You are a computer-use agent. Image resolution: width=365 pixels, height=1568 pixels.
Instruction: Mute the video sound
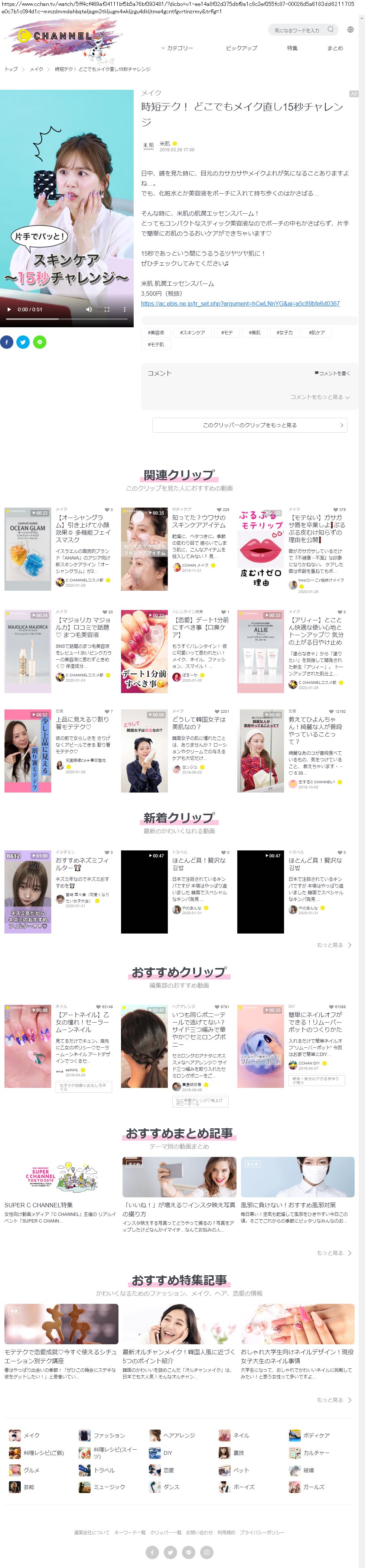89,309
